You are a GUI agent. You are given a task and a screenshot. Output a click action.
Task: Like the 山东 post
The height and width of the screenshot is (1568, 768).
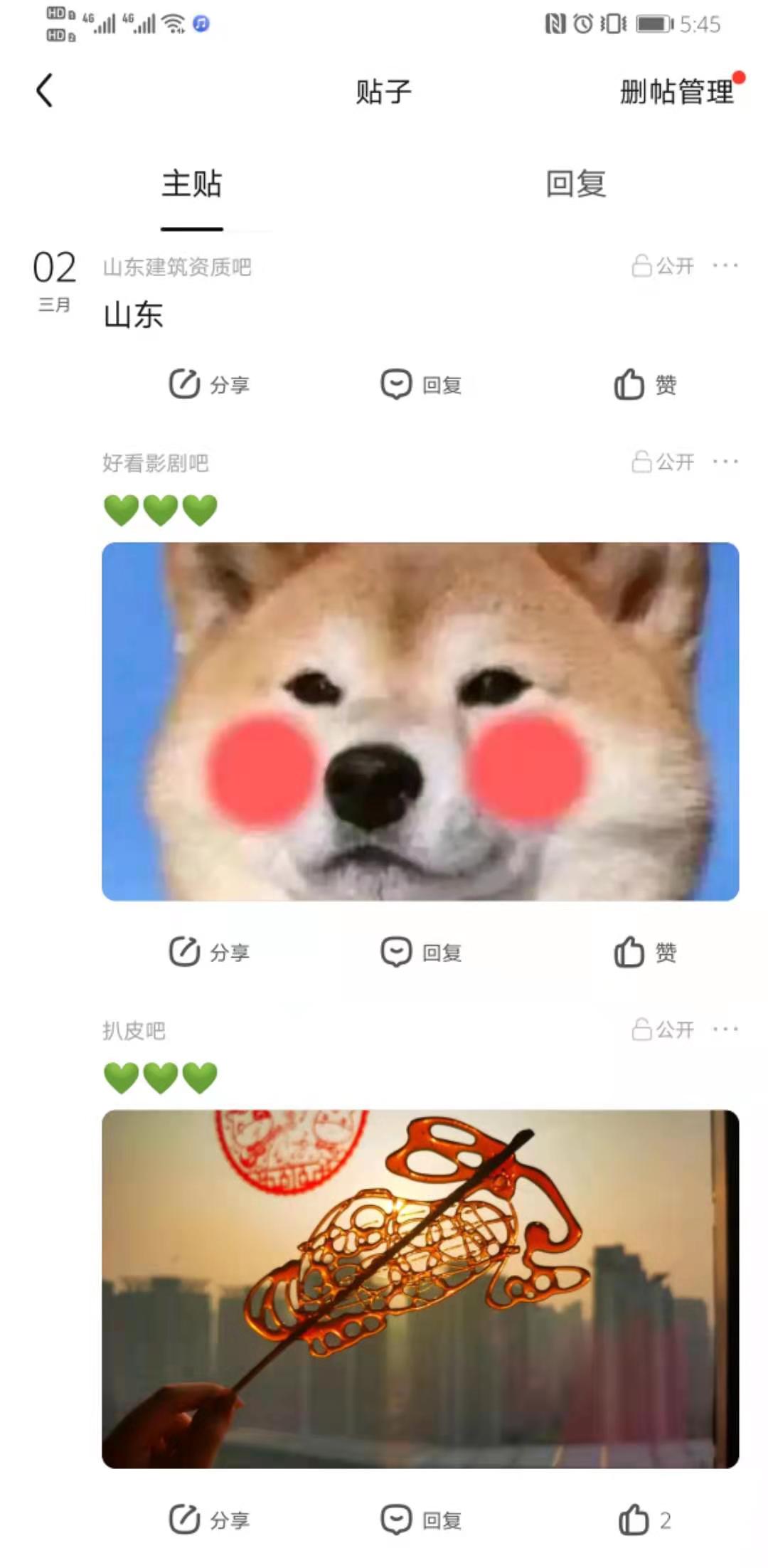[x=644, y=384]
